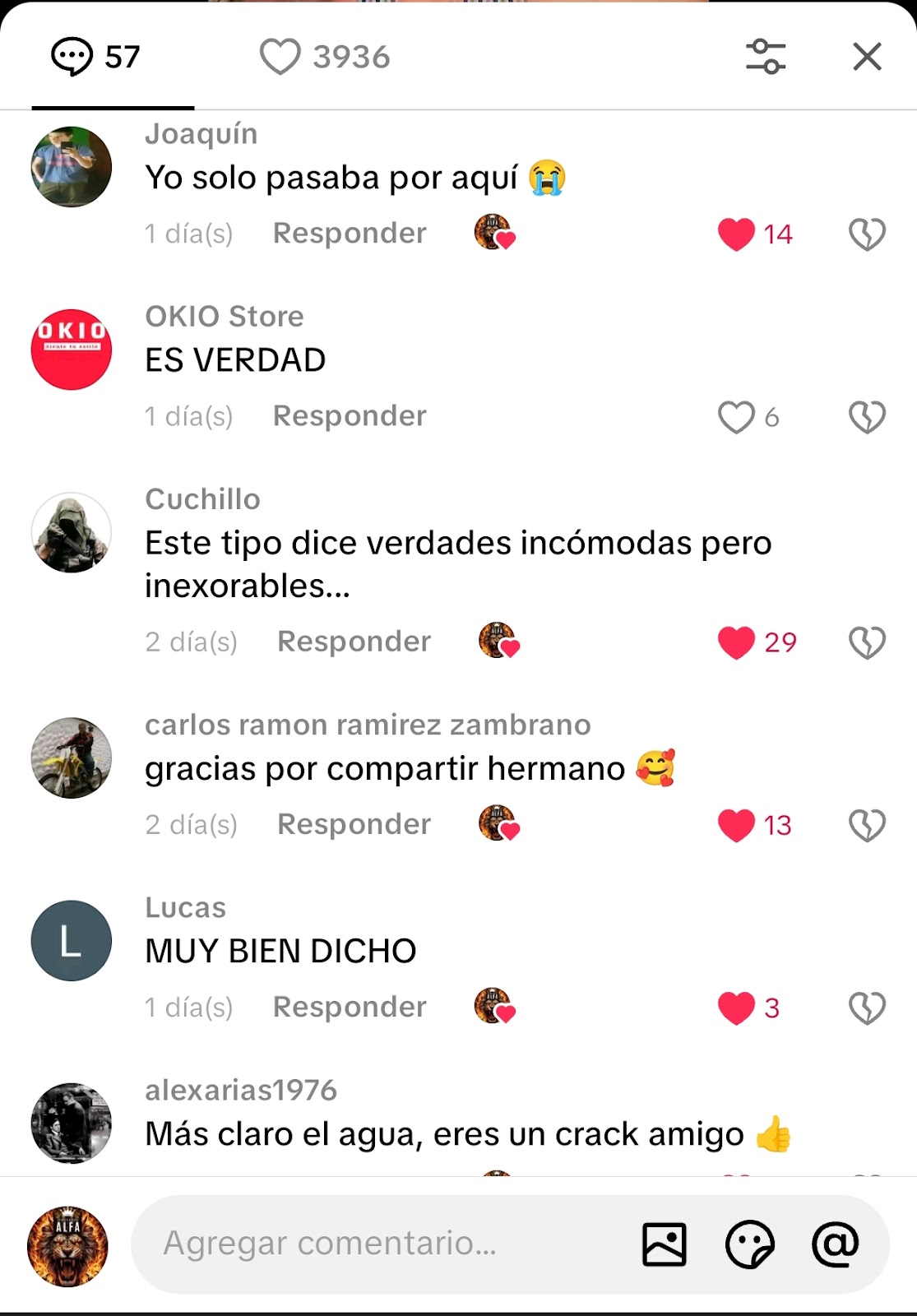Reply to carlos ramon ramirez zambrano
Image resolution: width=917 pixels, height=1316 pixels.
click(x=354, y=824)
